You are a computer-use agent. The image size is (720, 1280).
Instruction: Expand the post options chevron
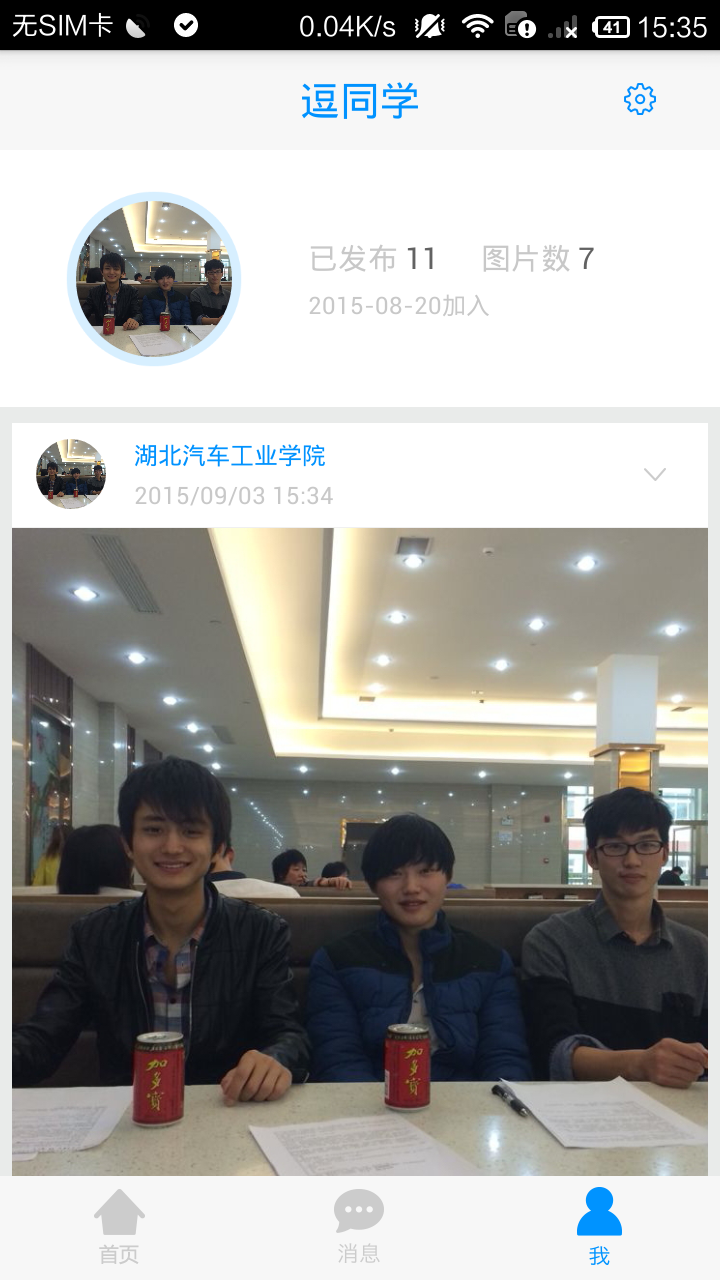point(655,474)
